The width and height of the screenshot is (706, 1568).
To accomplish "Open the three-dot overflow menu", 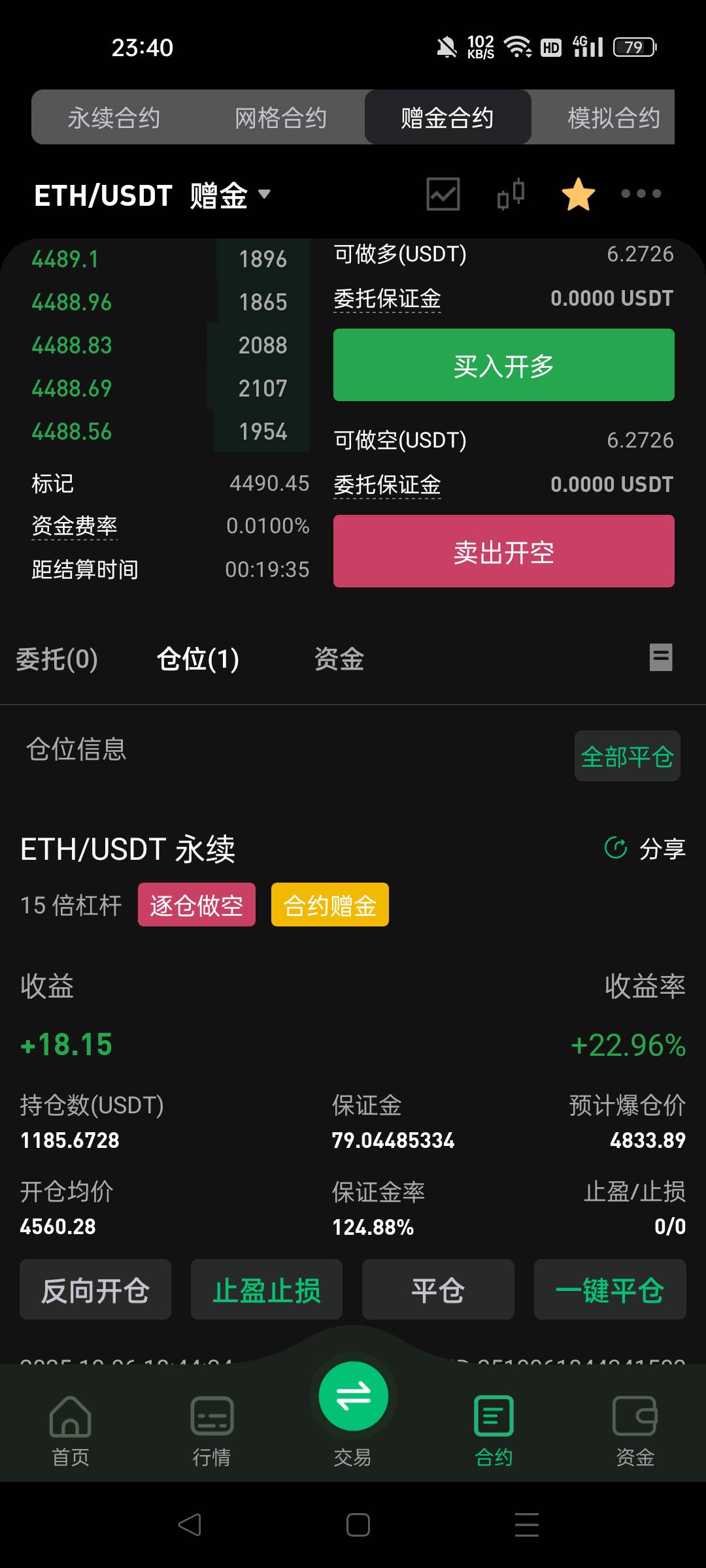I will (641, 193).
